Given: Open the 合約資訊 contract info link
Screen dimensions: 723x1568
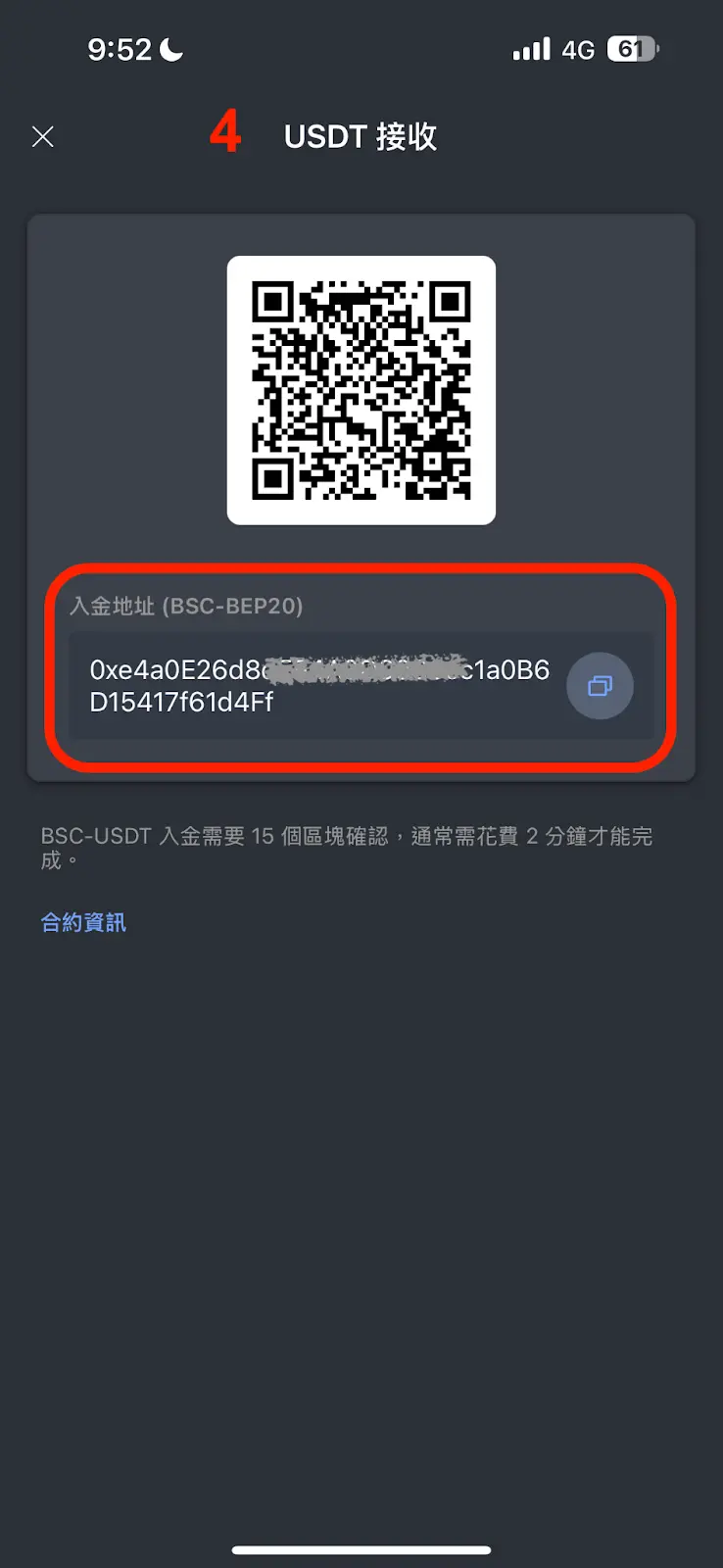Looking at the screenshot, I should (83, 922).
